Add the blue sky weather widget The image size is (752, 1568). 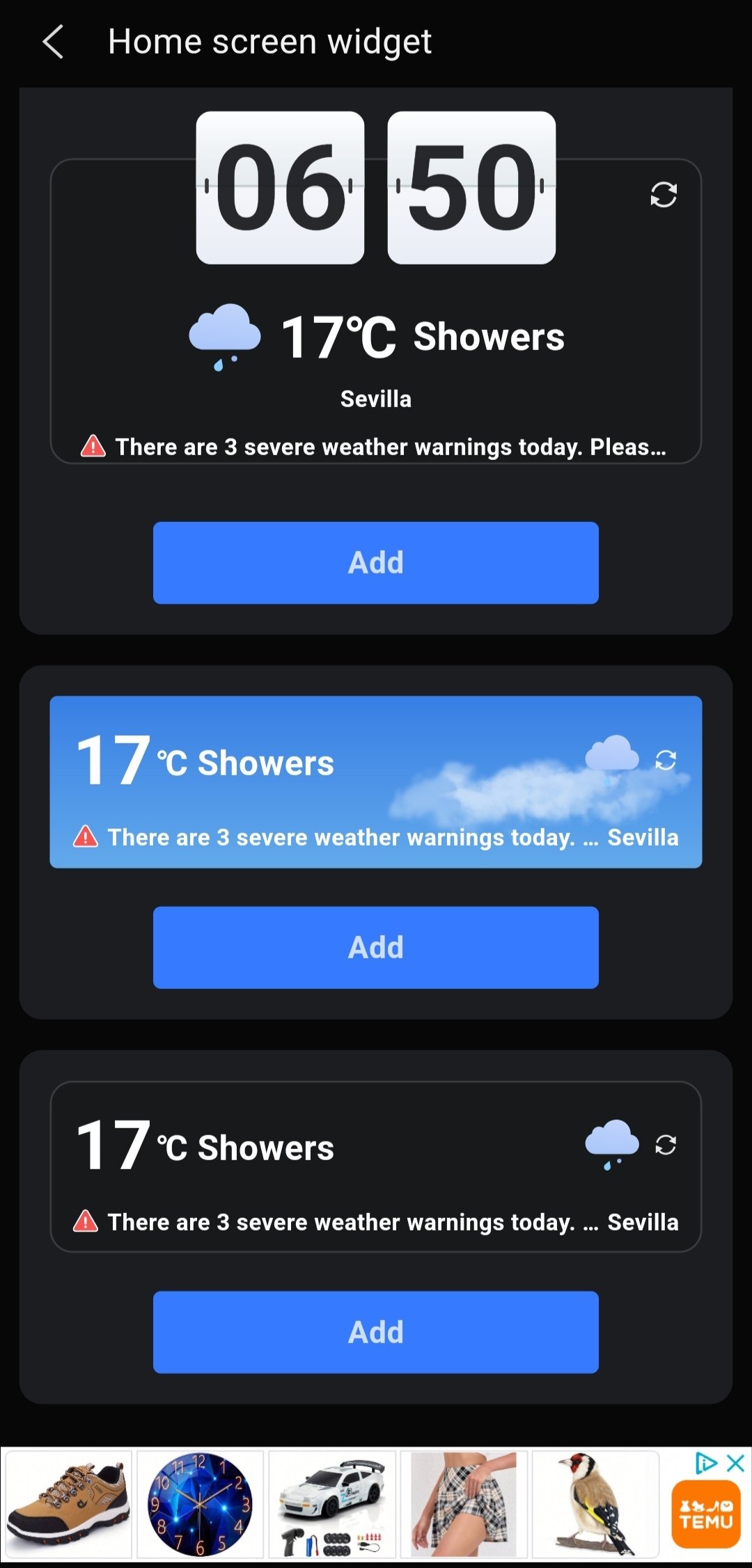coord(375,947)
